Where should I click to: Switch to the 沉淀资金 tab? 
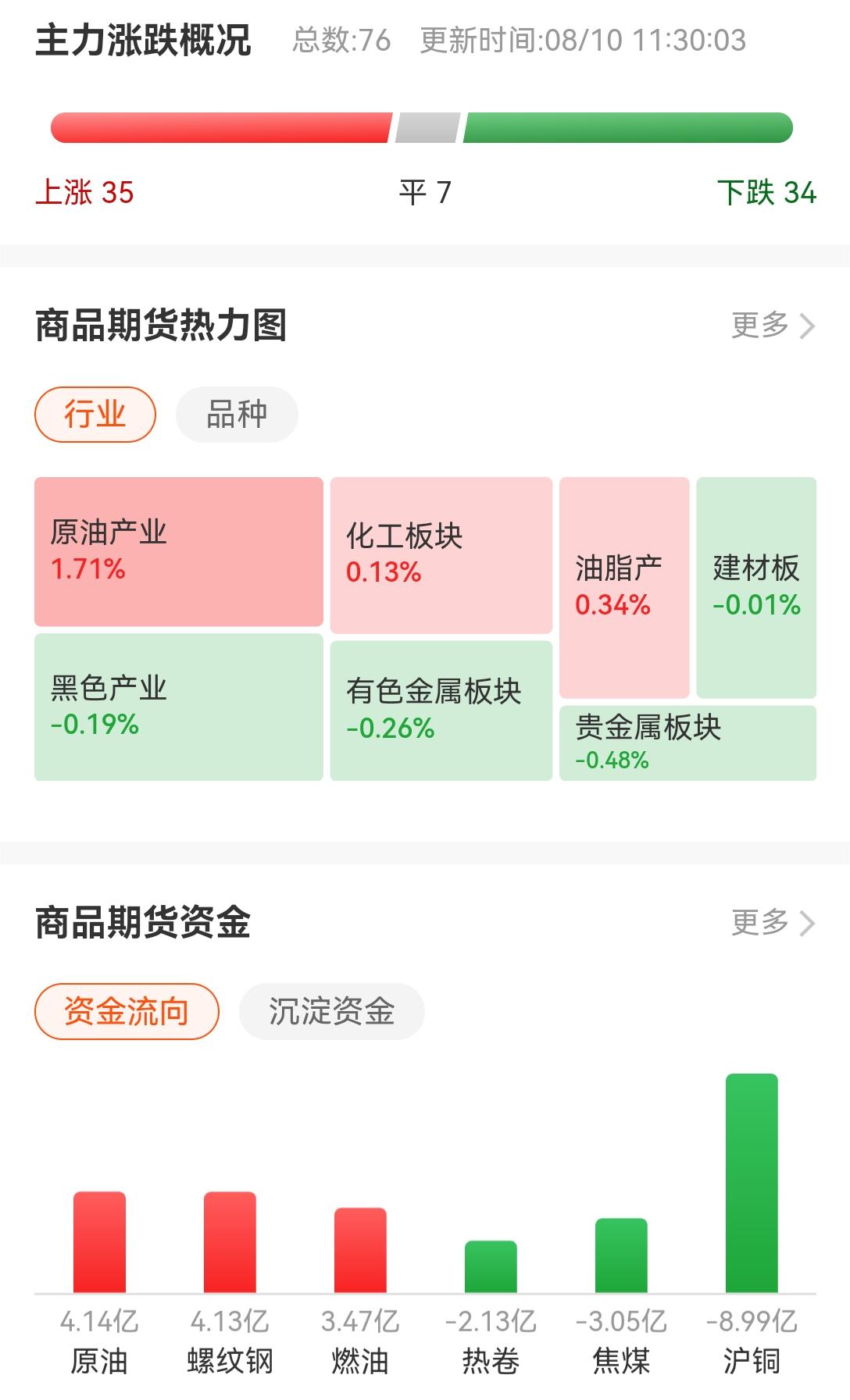point(331,1011)
